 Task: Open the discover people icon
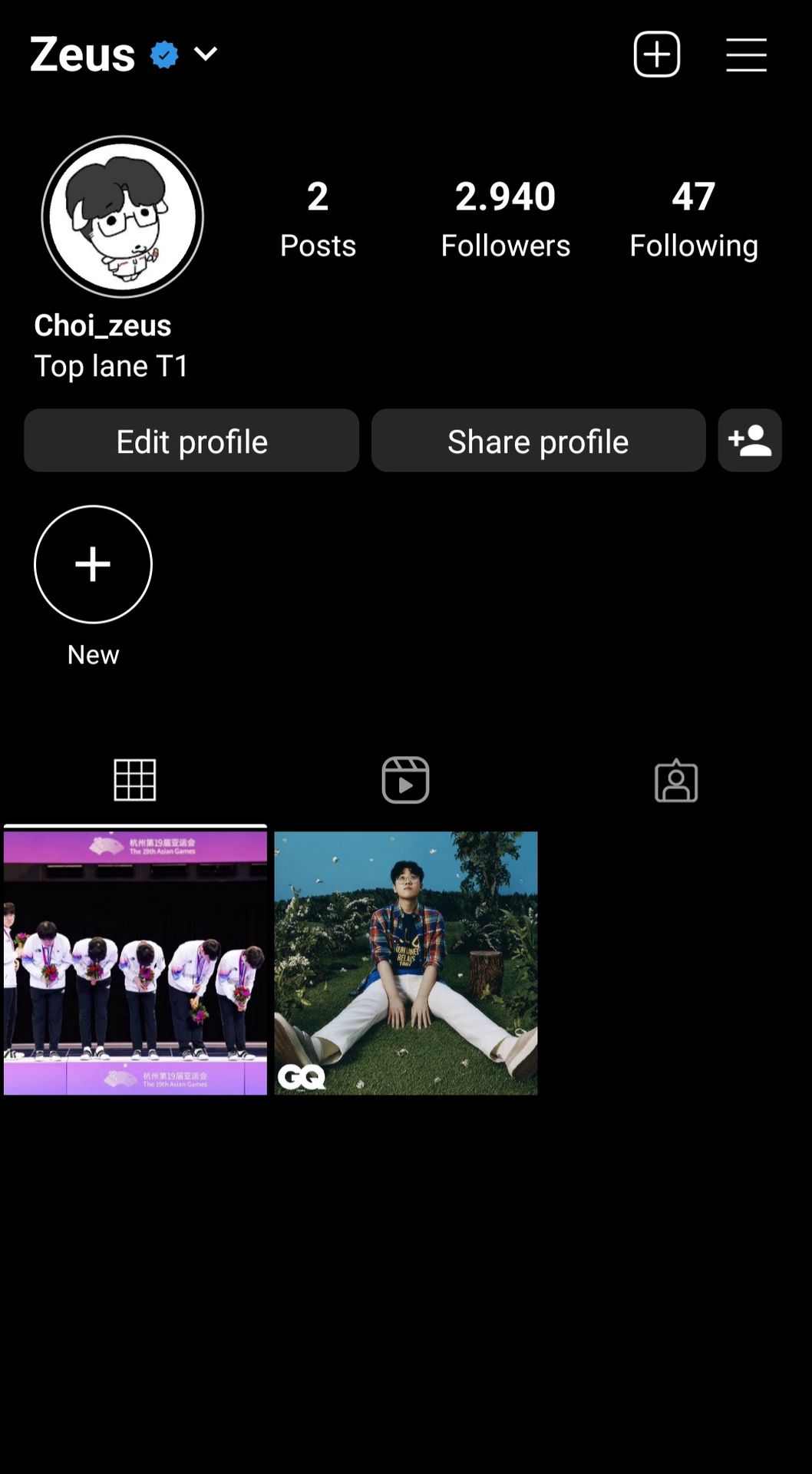coord(750,441)
